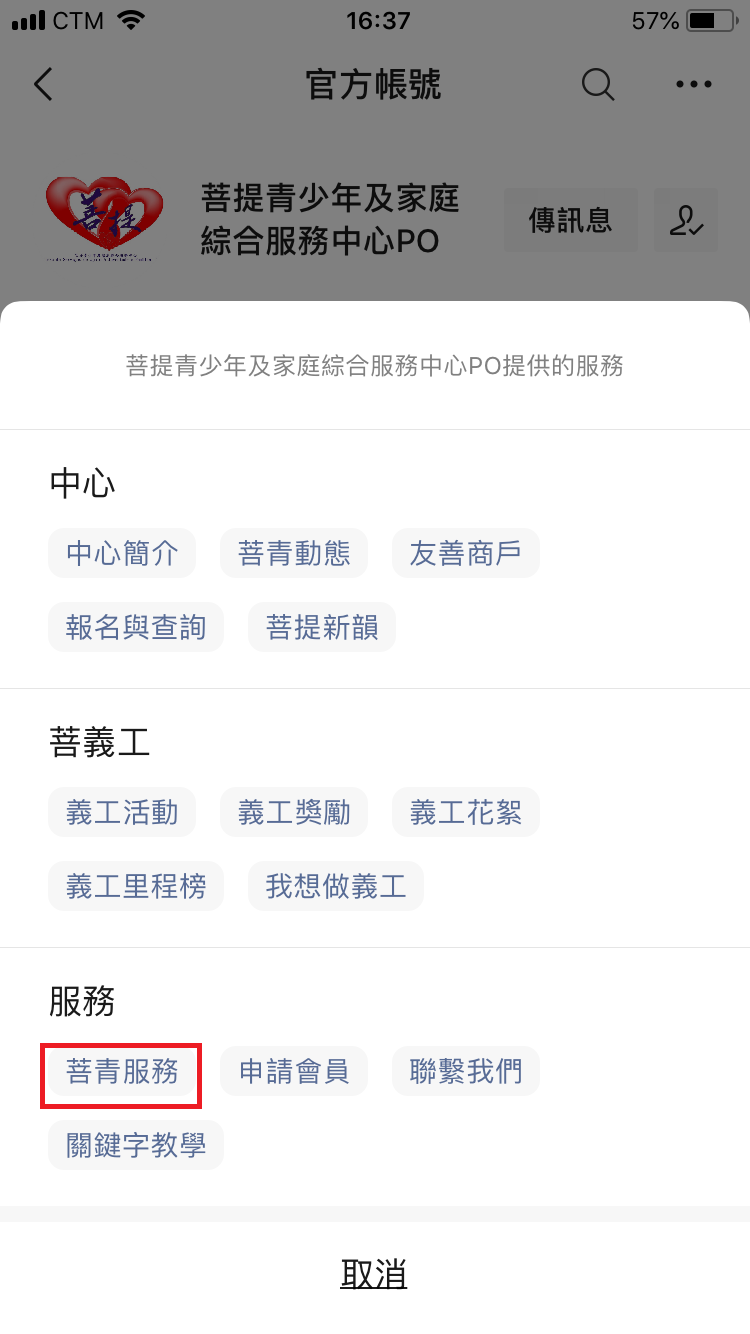Open 義工里程榜
The width and height of the screenshot is (750, 1334).
pyautogui.click(x=136, y=886)
